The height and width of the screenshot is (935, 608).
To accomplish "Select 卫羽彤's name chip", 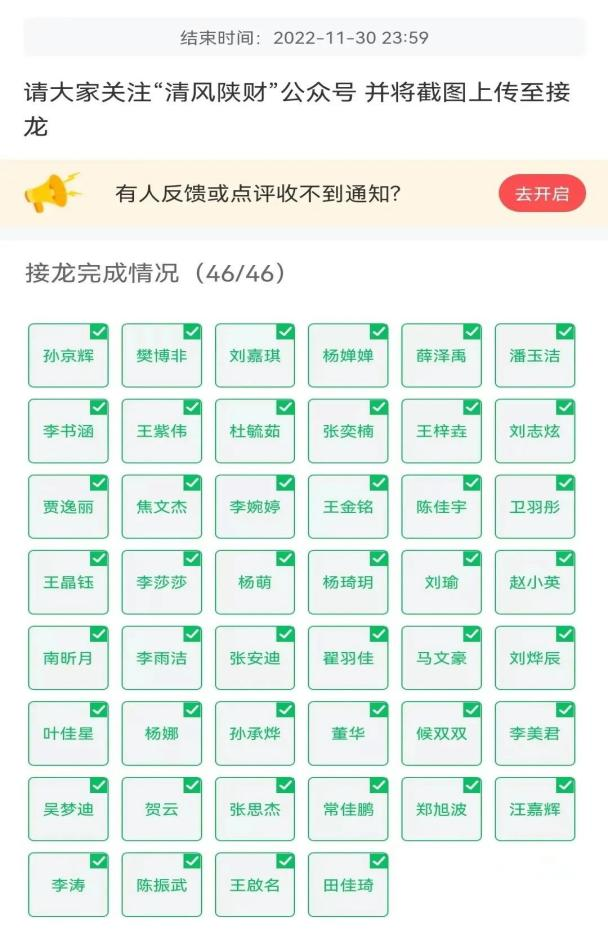I will coord(535,506).
